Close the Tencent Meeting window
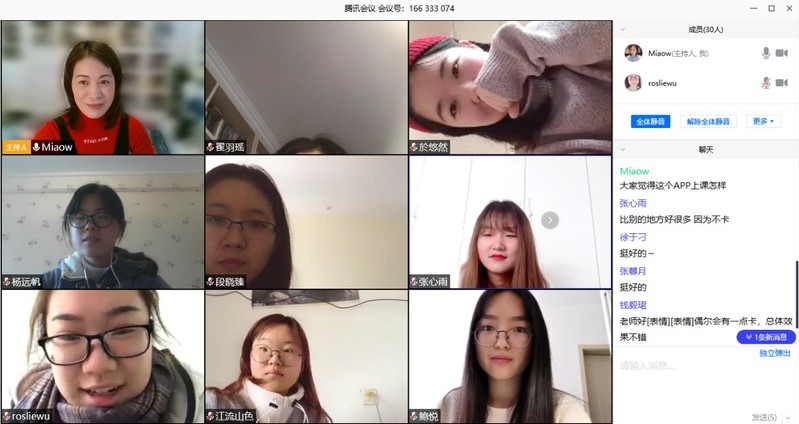Viewport: 799px width, 424px height. pyautogui.click(x=789, y=7)
